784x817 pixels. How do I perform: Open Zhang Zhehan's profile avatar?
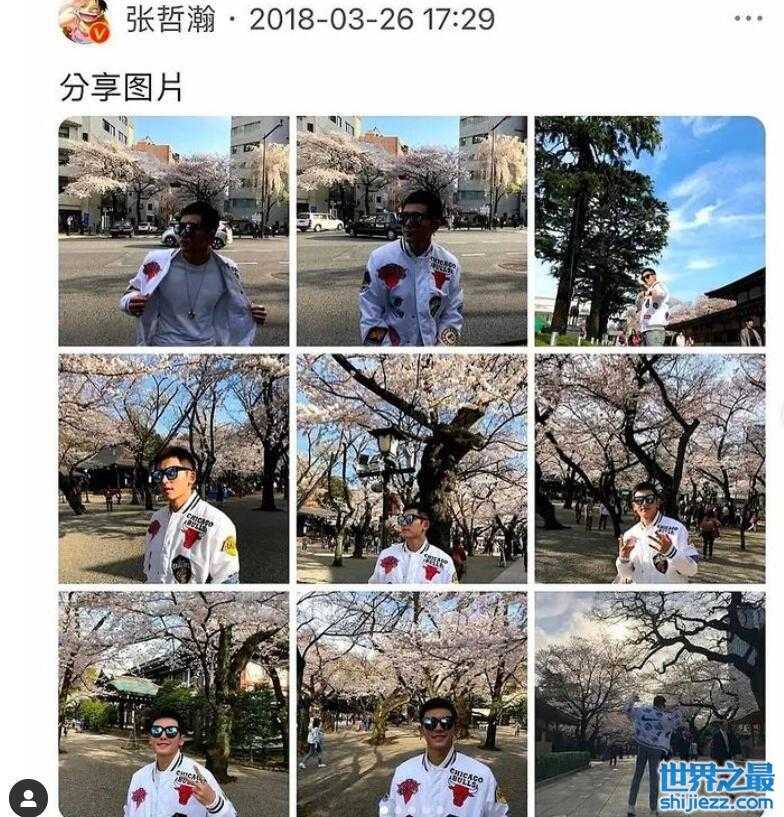coord(83,21)
